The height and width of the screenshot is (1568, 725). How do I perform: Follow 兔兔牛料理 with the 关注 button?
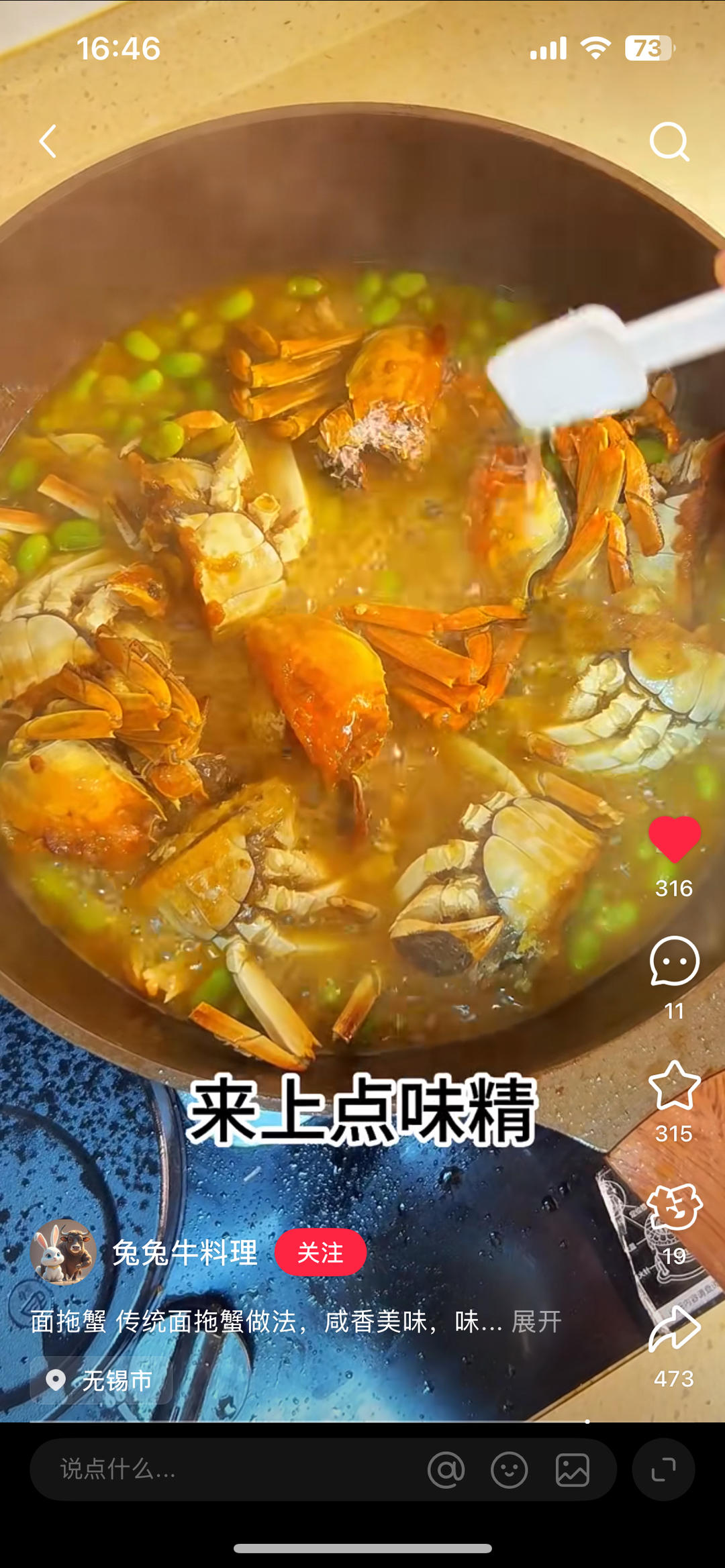320,1253
